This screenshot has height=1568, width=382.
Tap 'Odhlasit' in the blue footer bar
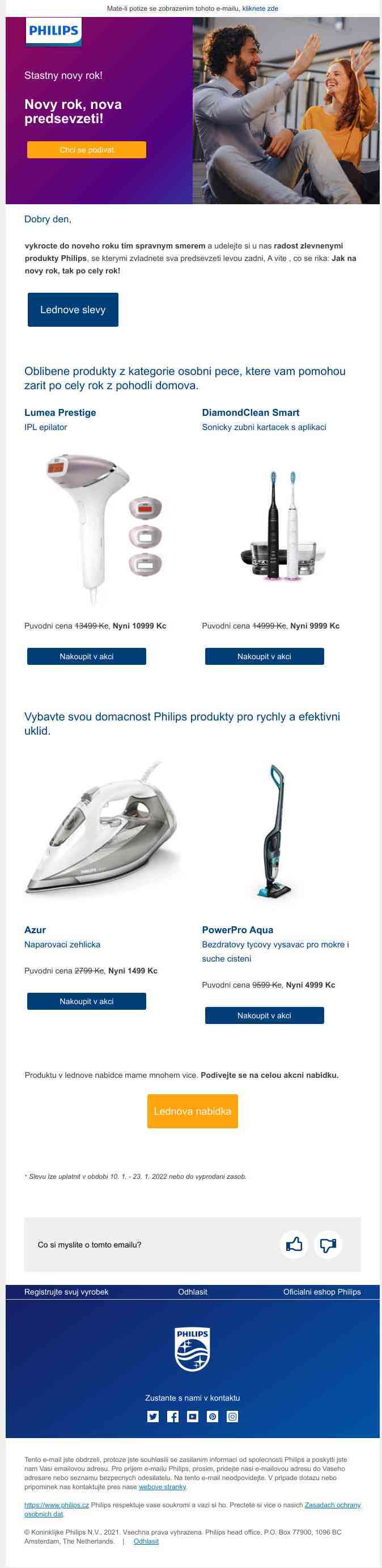coord(192,1292)
